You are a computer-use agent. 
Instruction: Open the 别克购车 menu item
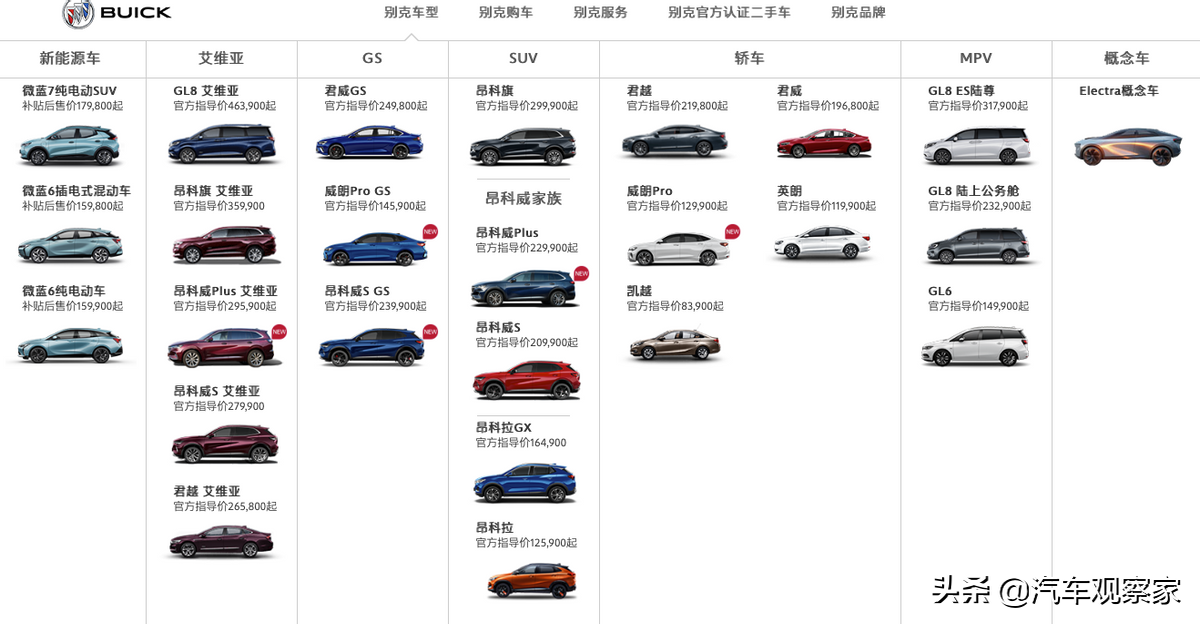(x=505, y=13)
